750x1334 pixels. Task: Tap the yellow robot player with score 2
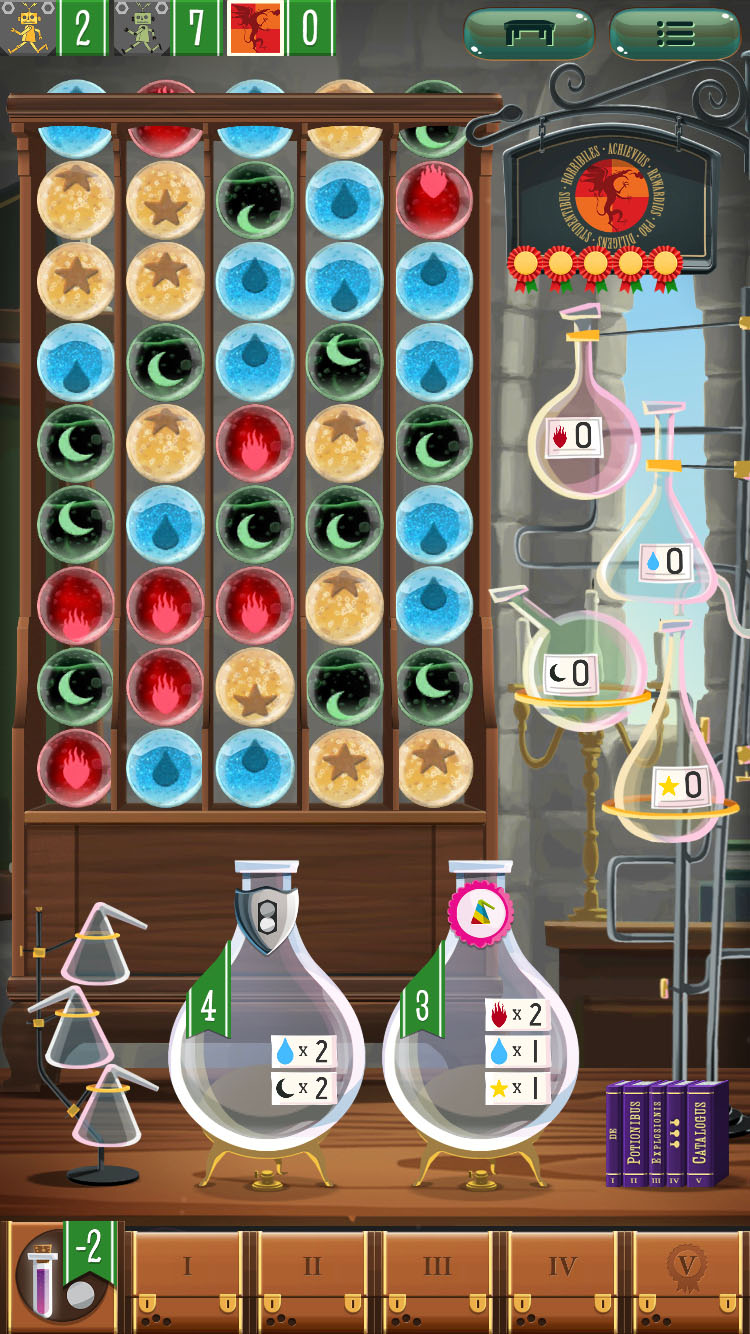click(x=27, y=28)
